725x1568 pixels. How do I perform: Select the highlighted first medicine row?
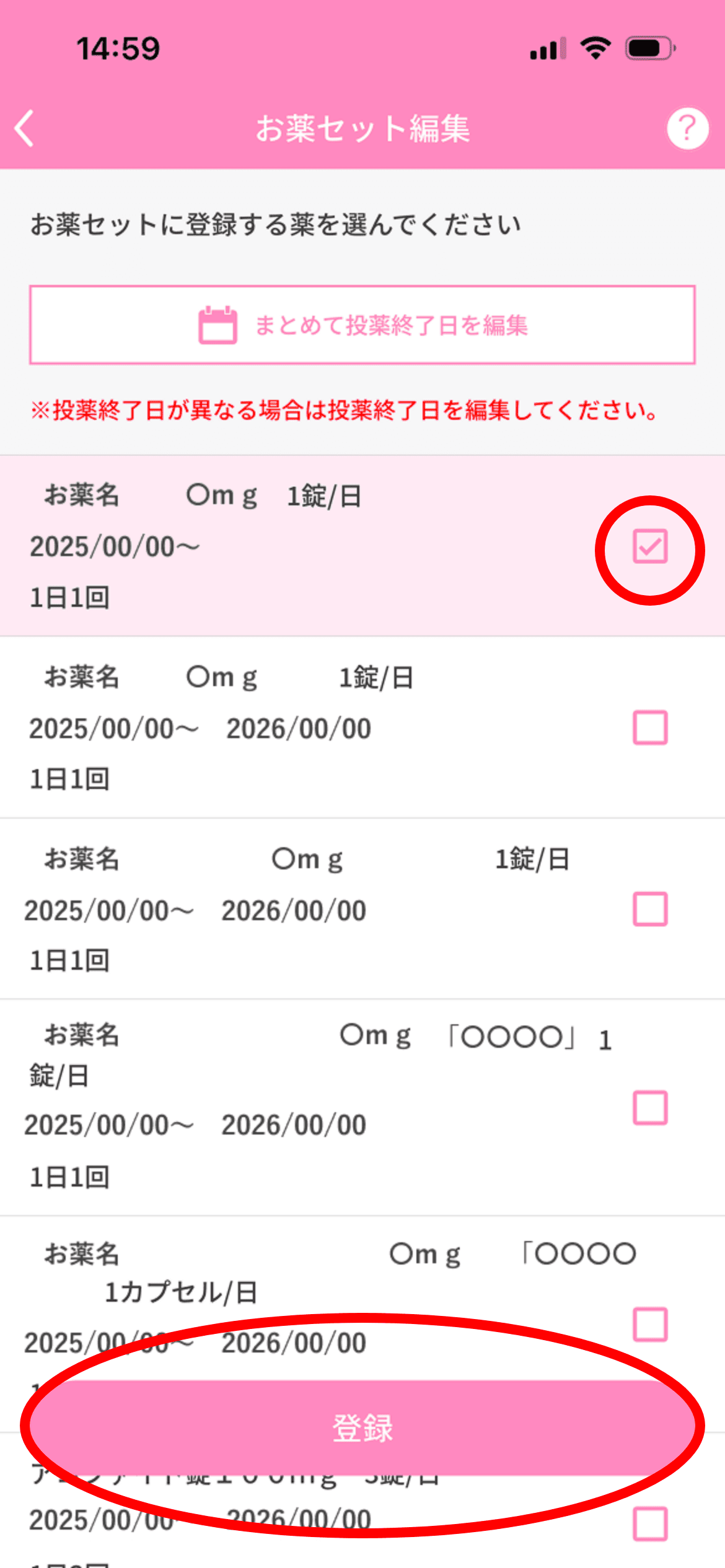click(279, 545)
